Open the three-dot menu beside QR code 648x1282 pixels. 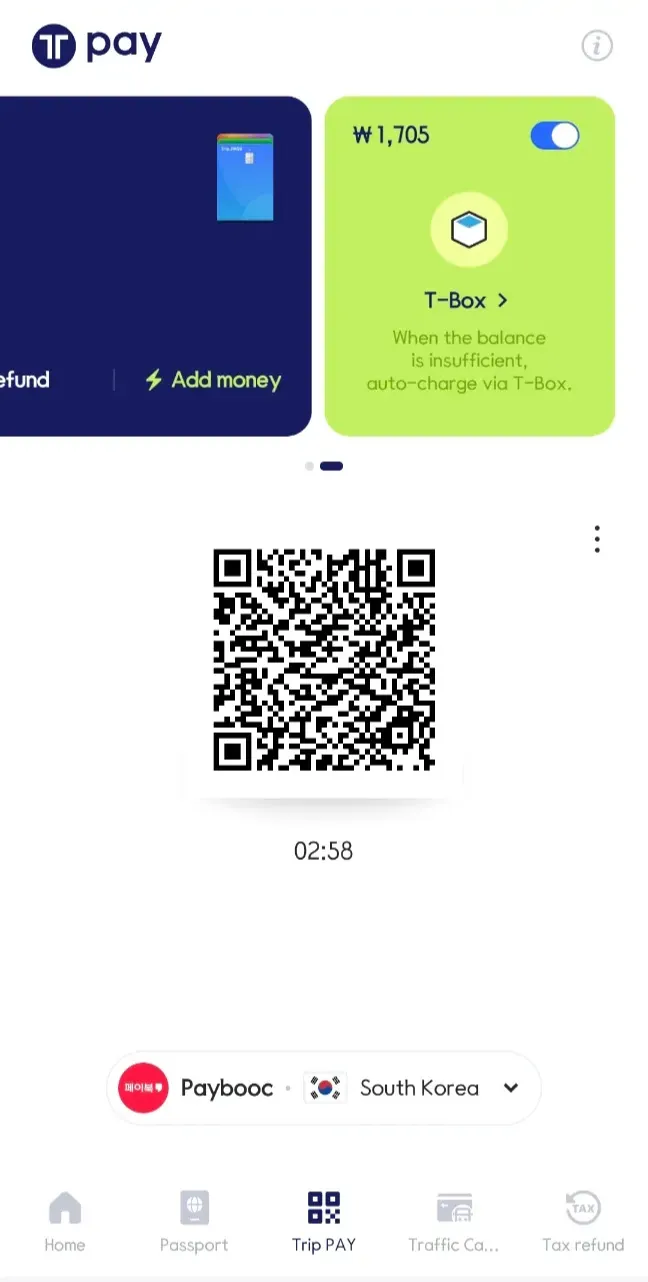point(597,539)
